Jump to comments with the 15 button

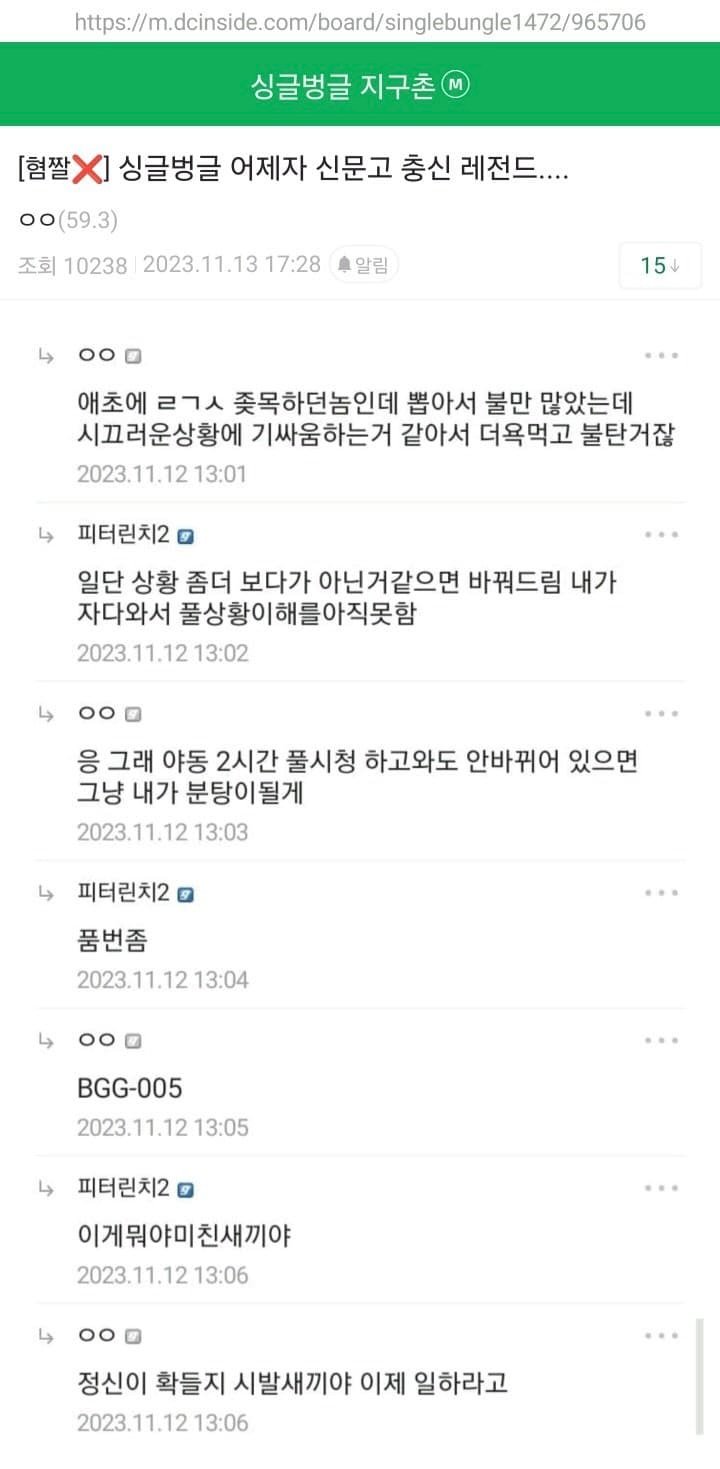pyautogui.click(x=660, y=265)
